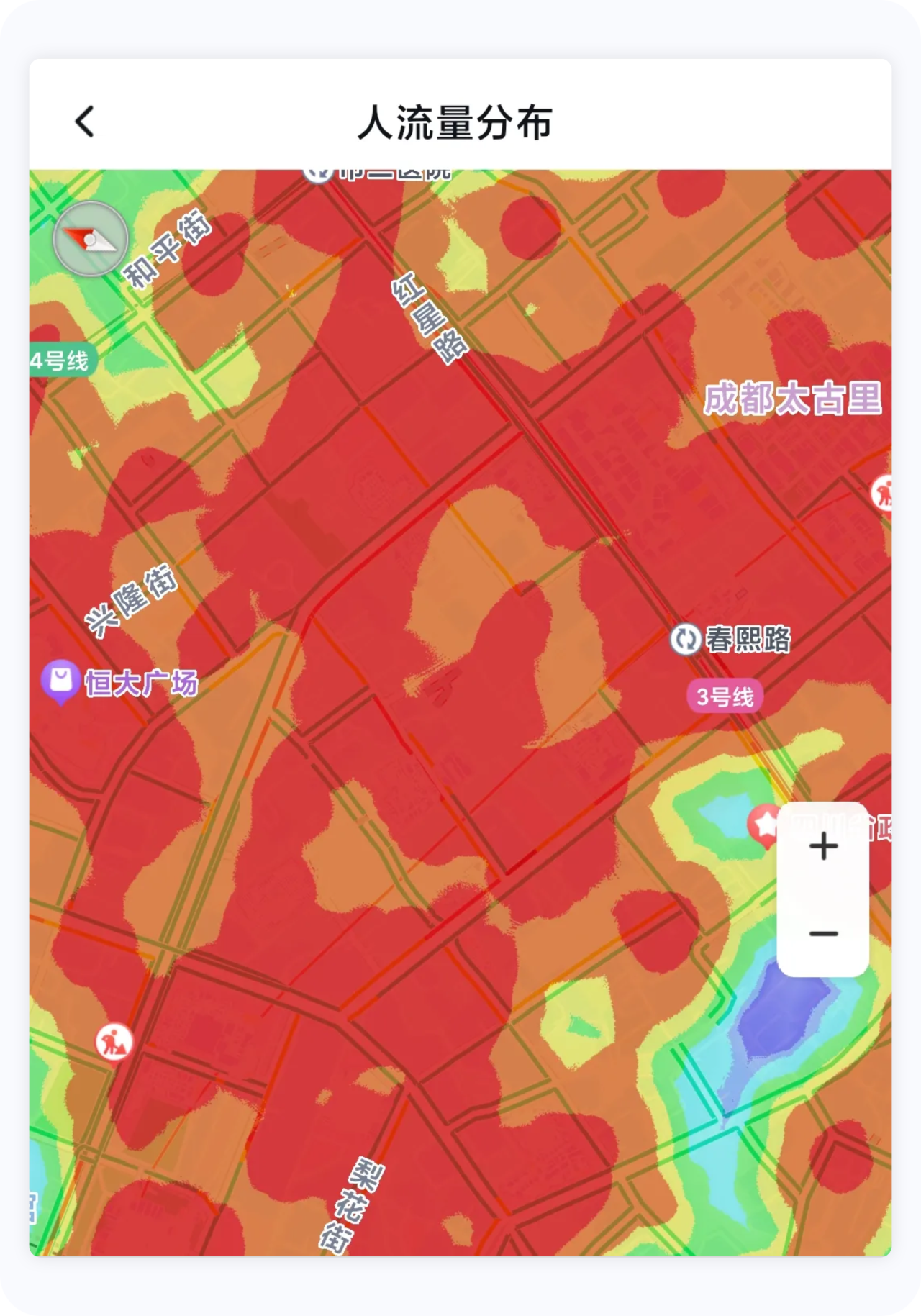Zoom out with the minus button
921x1316 pixels.
click(x=823, y=934)
